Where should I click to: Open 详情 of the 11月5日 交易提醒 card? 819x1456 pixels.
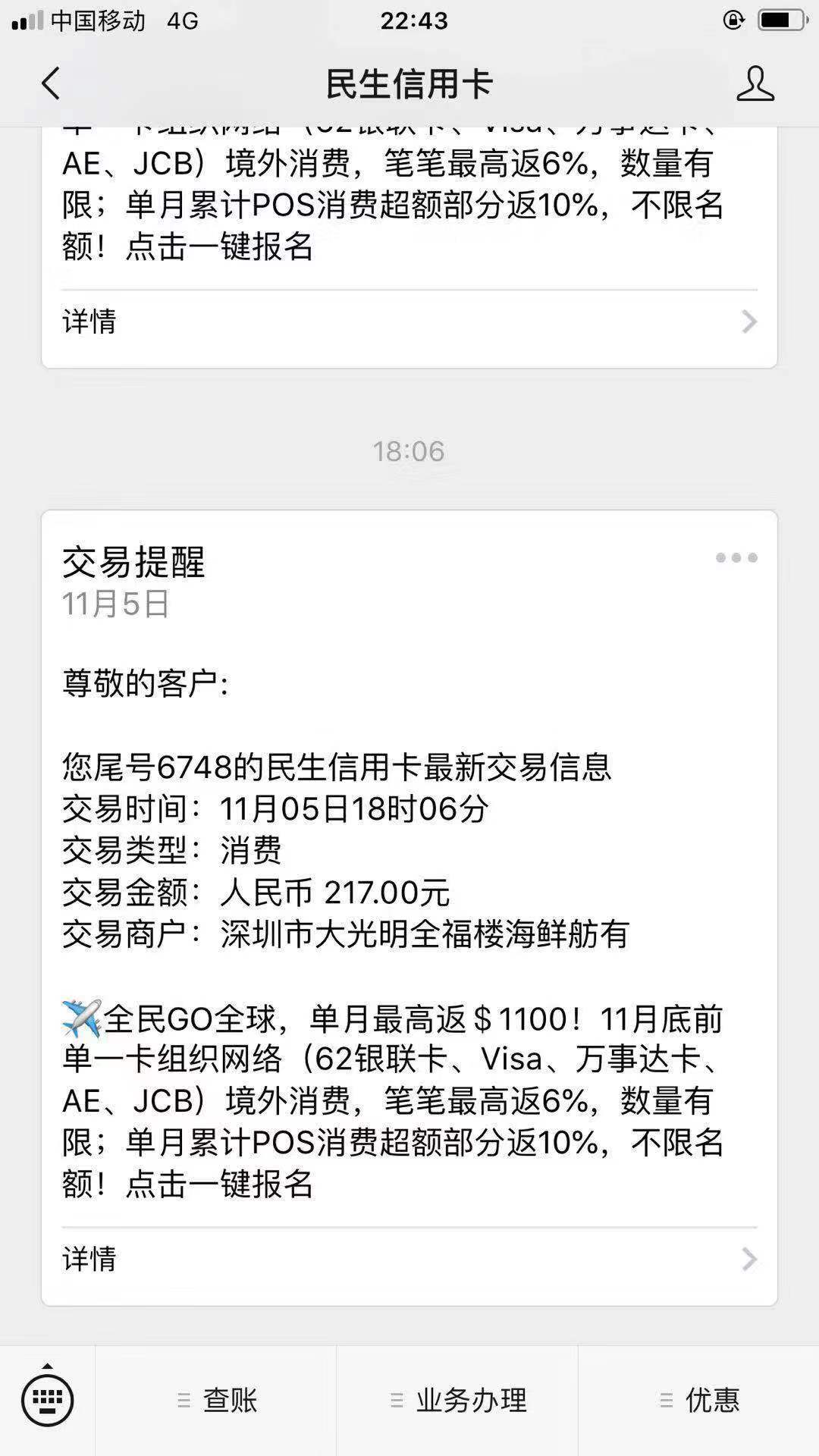click(x=409, y=1260)
